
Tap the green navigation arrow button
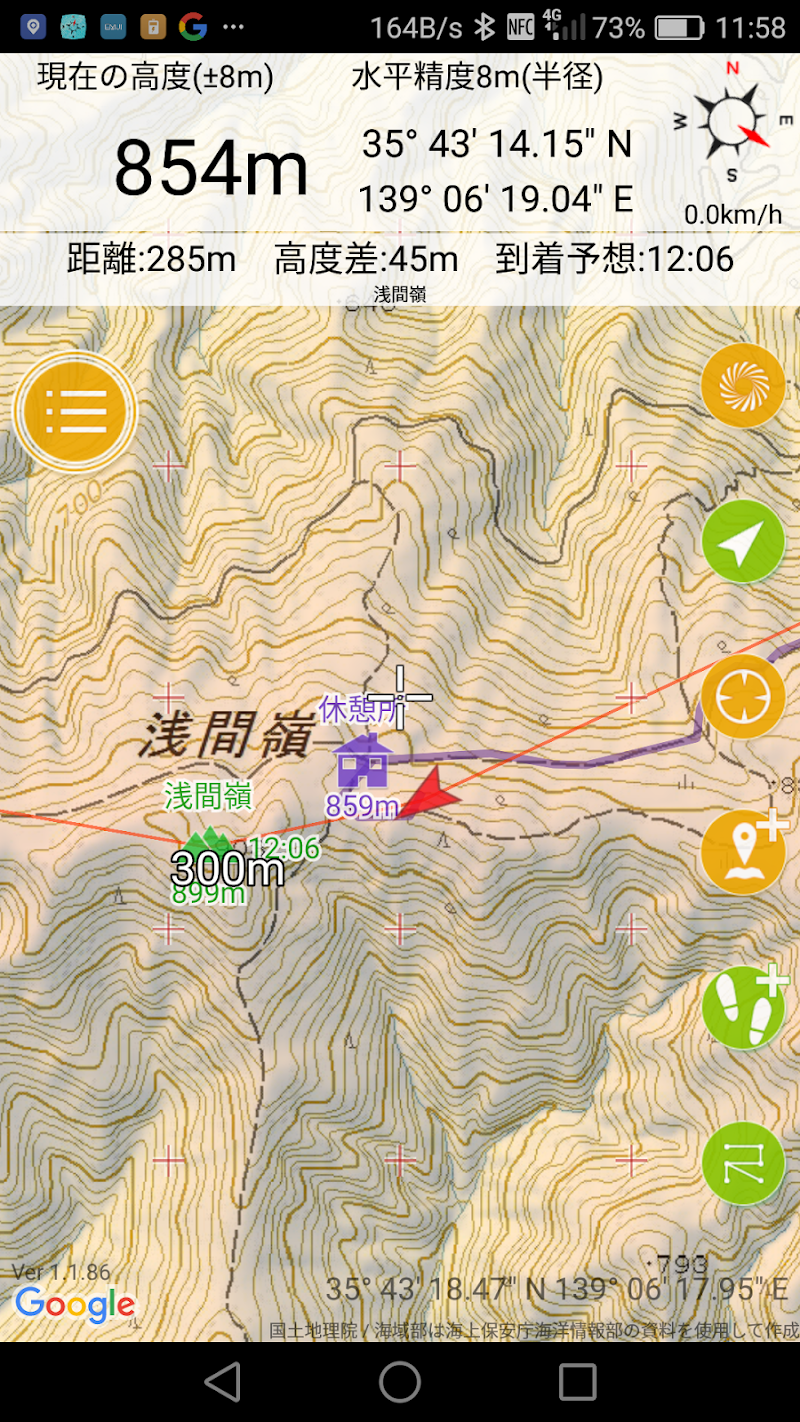[x=743, y=541]
